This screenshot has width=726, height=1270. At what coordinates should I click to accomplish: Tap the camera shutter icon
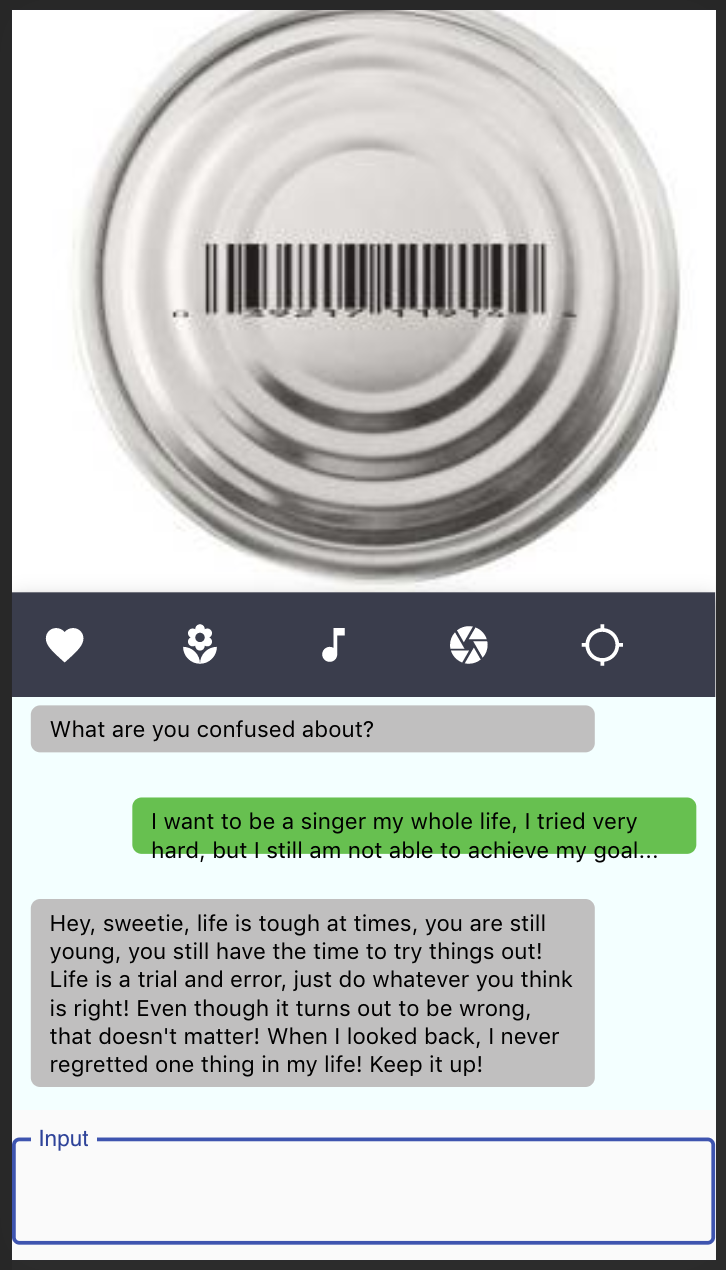point(469,645)
